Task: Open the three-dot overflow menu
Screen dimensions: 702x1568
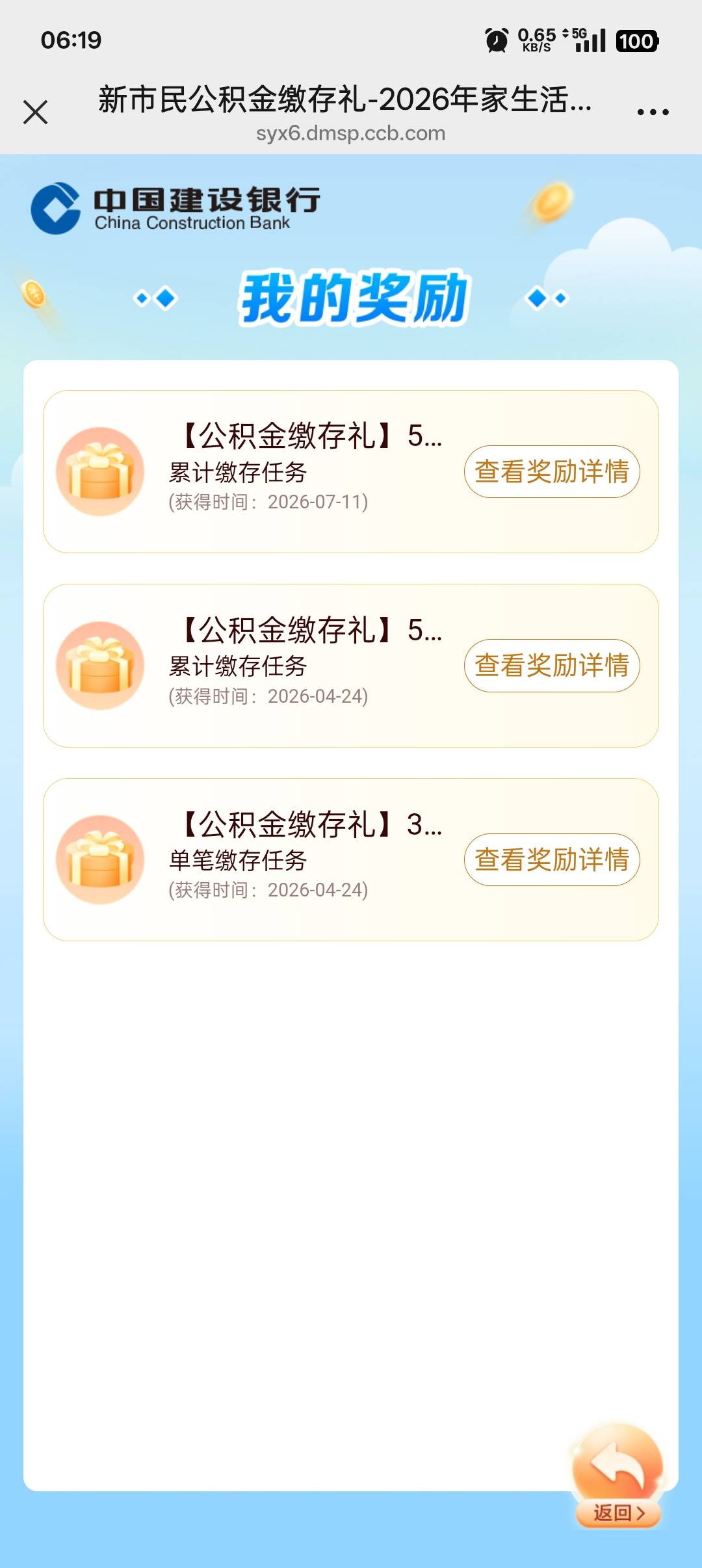Action: 653,112
